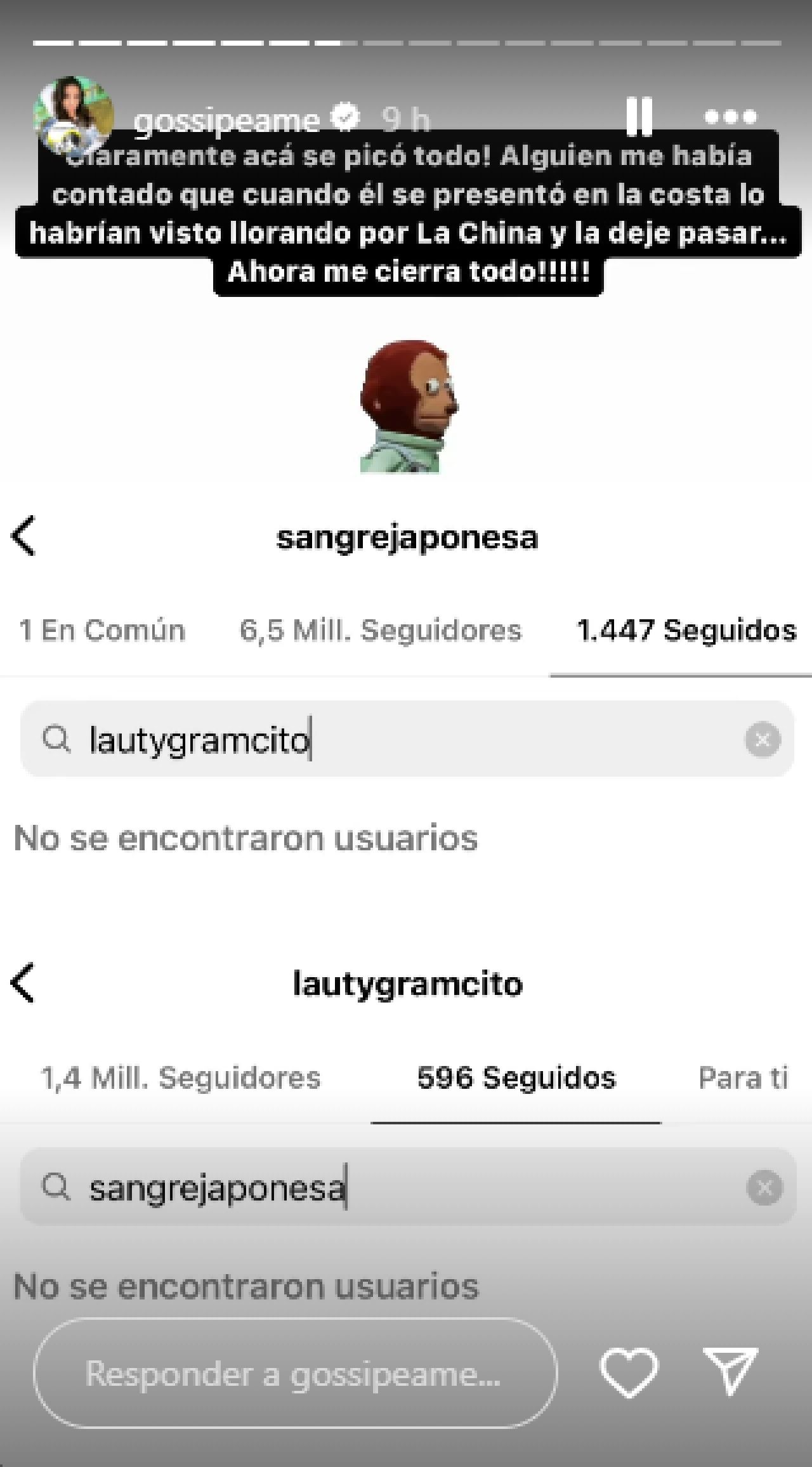Open the three-dot story options menu
Viewport: 812px width, 1467px height.
(x=731, y=117)
